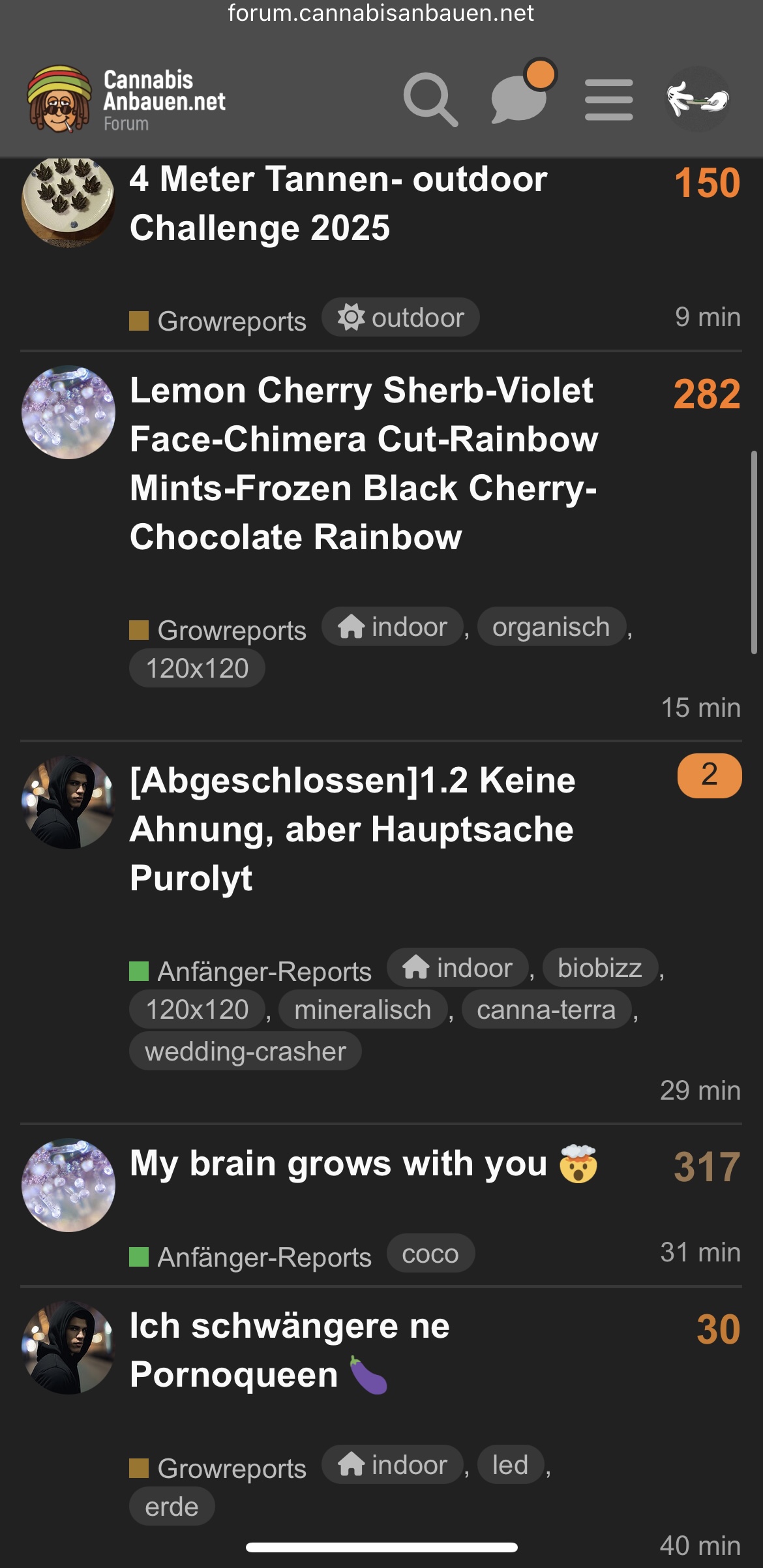The image size is (763, 1568).
Task: Select the erde tag
Action: 172,1507
